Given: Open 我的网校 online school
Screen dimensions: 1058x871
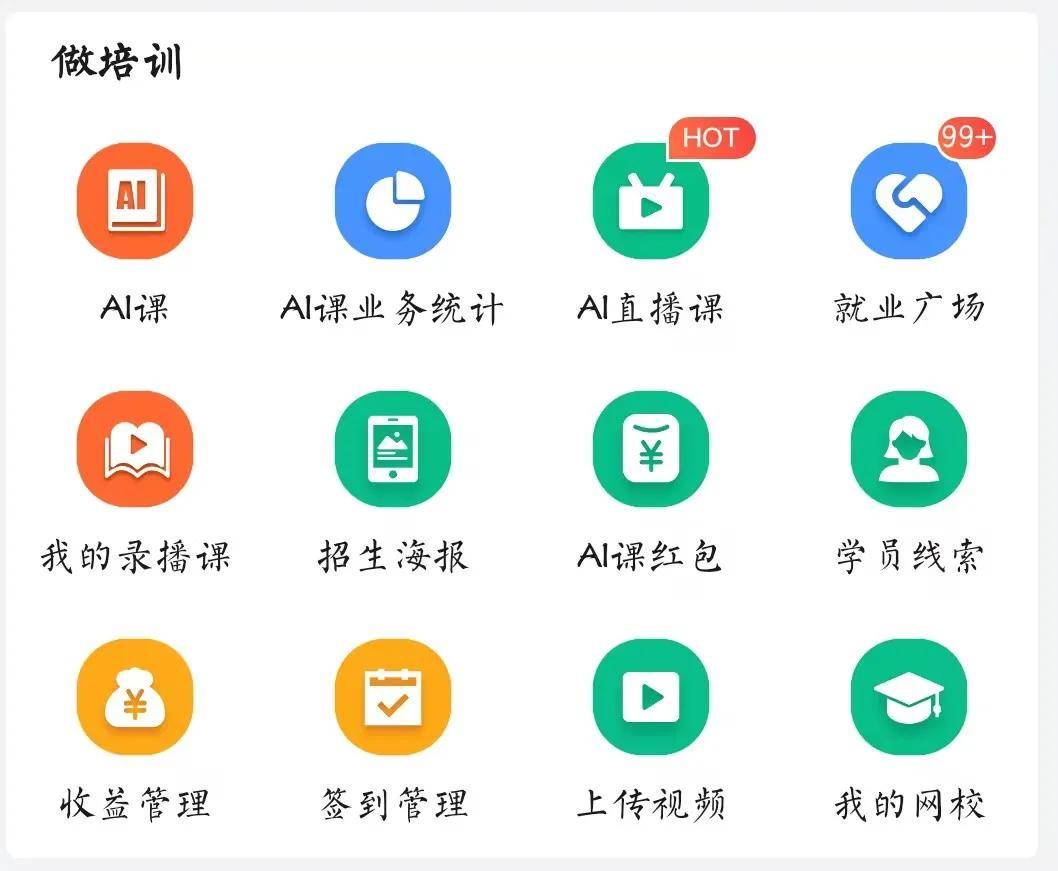Looking at the screenshot, I should pyautogui.click(x=909, y=697).
